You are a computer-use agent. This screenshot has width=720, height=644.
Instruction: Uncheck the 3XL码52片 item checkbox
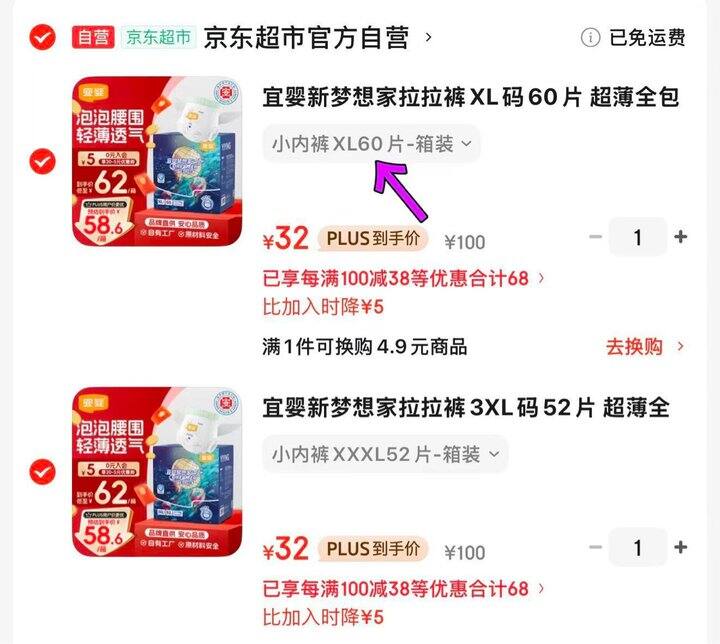coord(42,472)
